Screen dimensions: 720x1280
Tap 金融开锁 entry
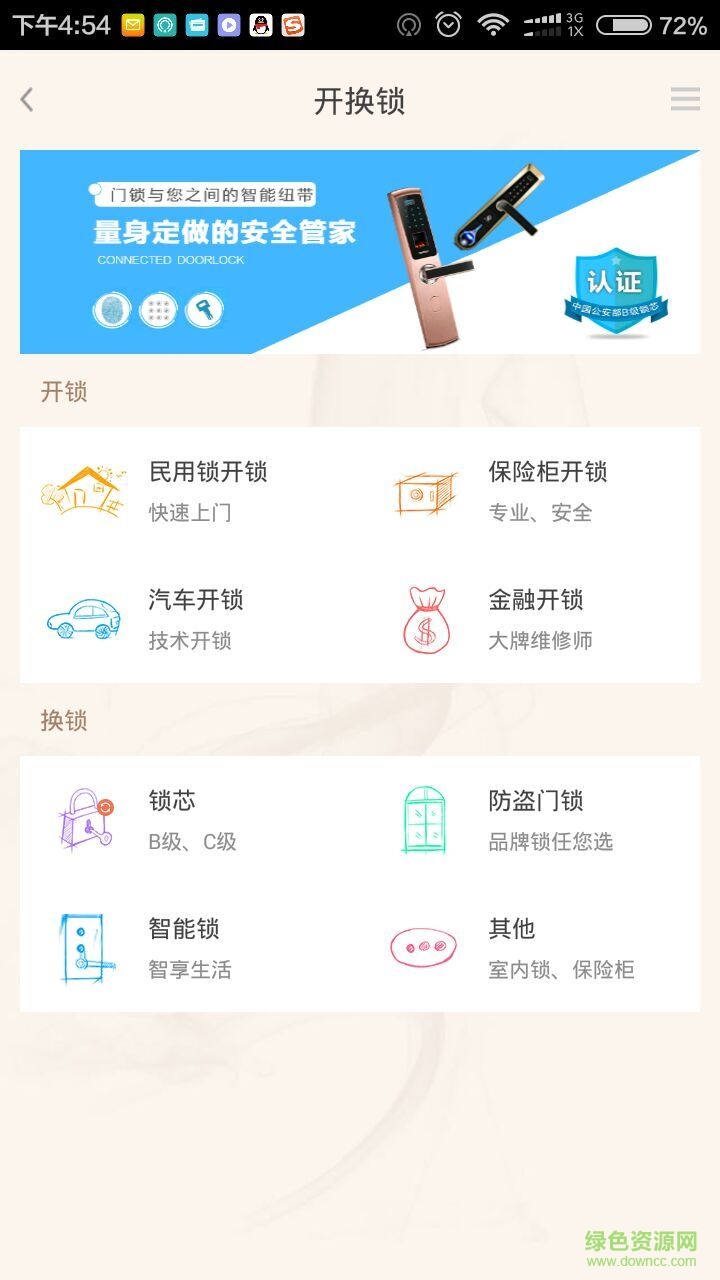tap(530, 619)
